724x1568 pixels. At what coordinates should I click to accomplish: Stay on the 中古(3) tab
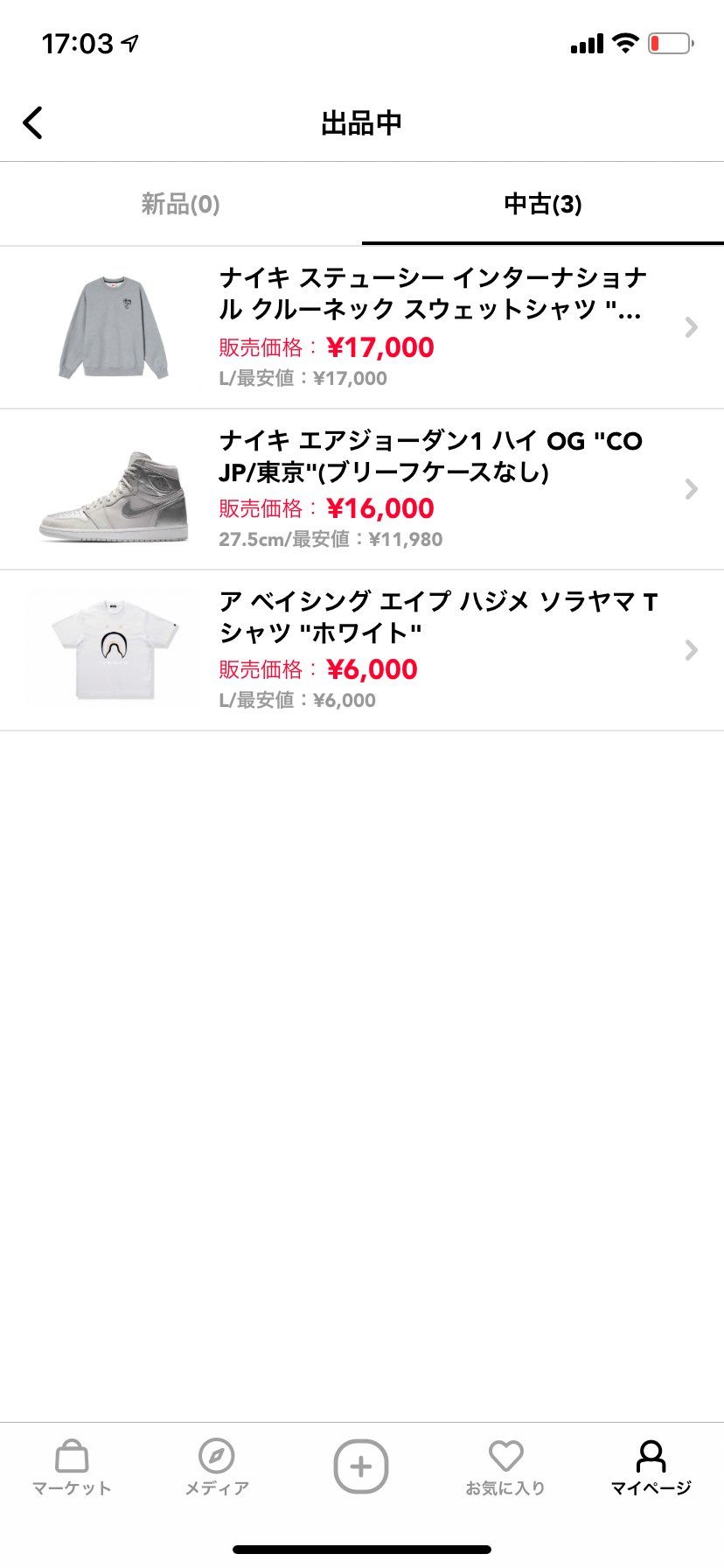[542, 203]
